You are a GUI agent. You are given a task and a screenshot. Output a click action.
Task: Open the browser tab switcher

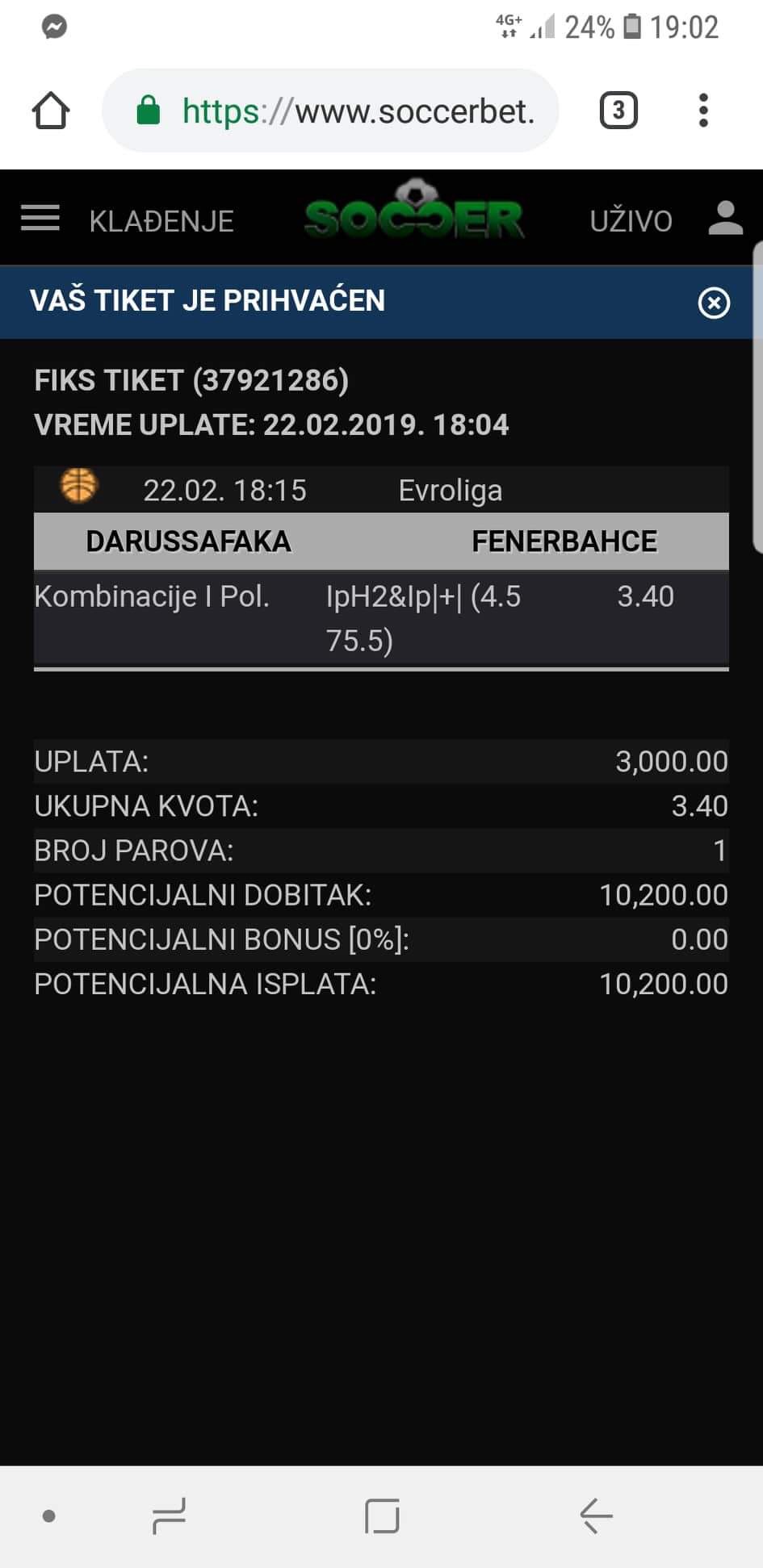coord(618,111)
